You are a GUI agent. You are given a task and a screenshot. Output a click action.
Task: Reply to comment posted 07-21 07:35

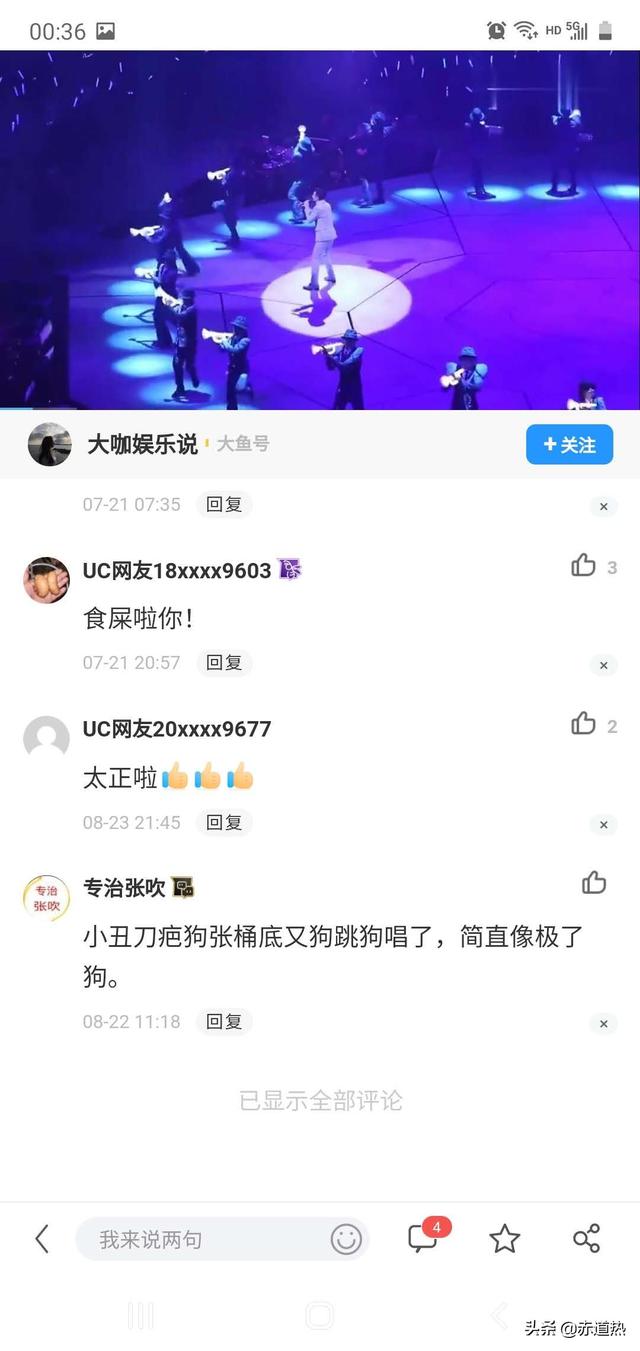point(224,505)
